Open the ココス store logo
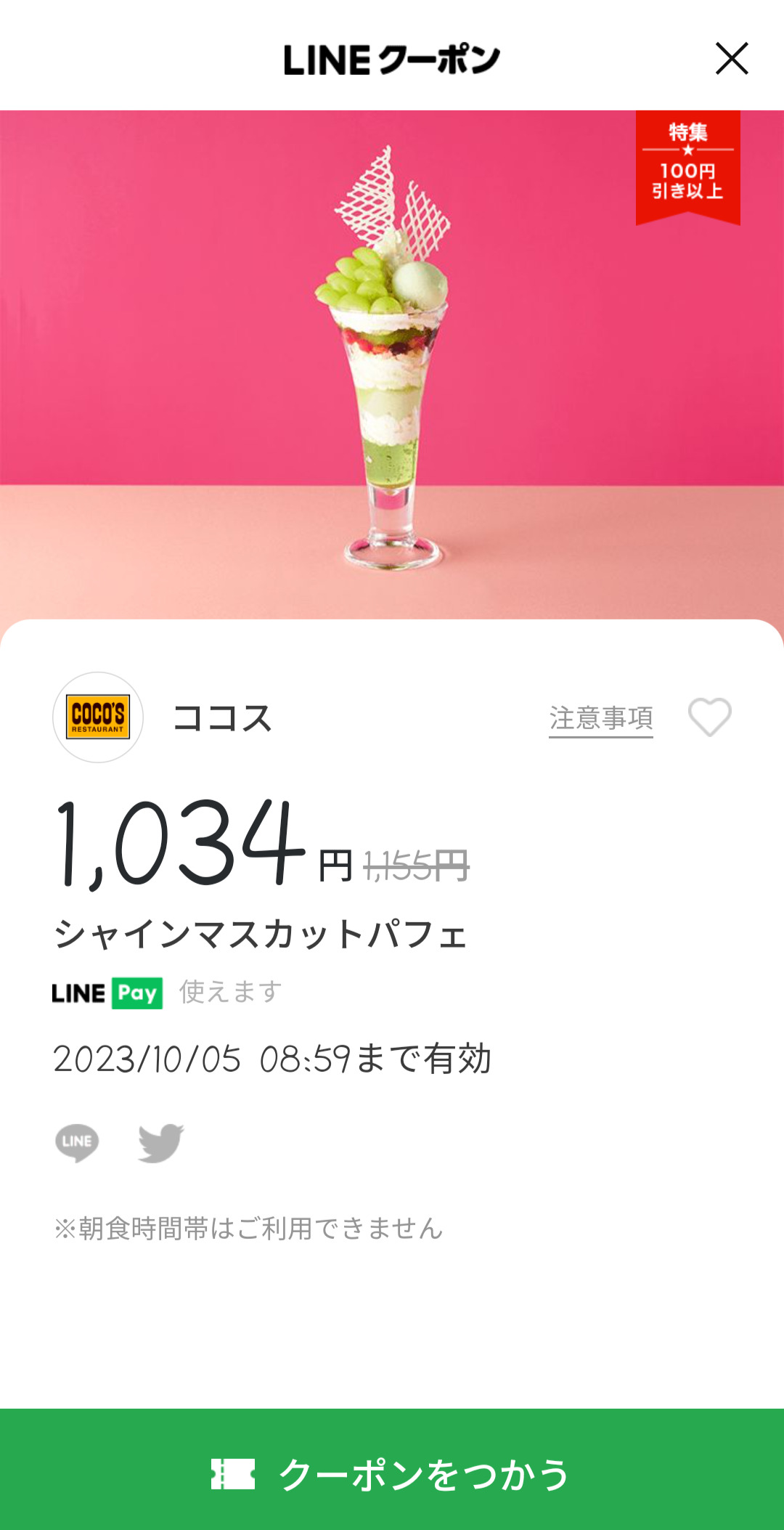This screenshot has width=784, height=1530. point(98,717)
